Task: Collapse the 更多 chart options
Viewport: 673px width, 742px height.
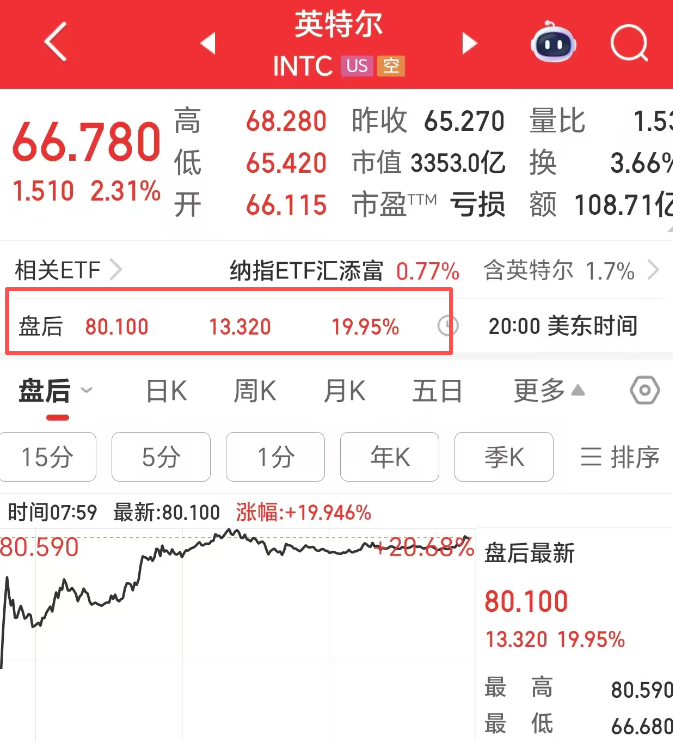Action: point(549,390)
